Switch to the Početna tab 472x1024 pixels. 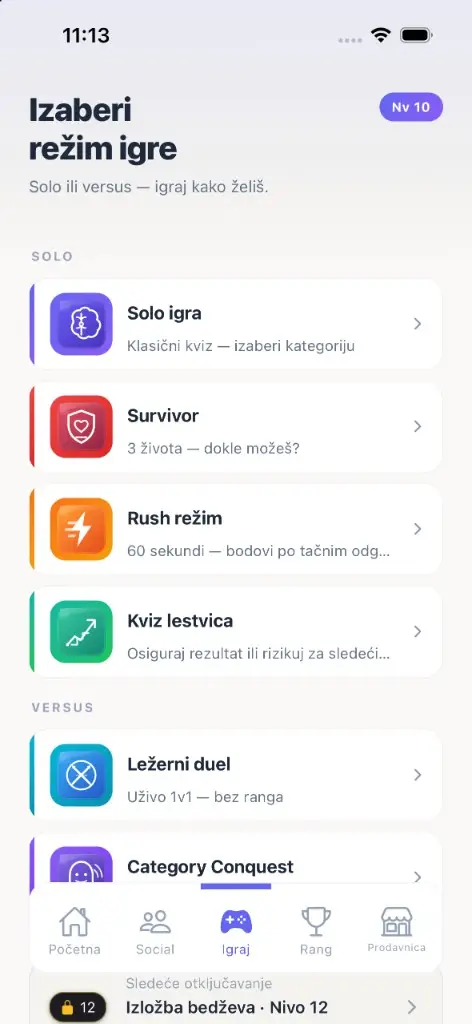(x=74, y=931)
